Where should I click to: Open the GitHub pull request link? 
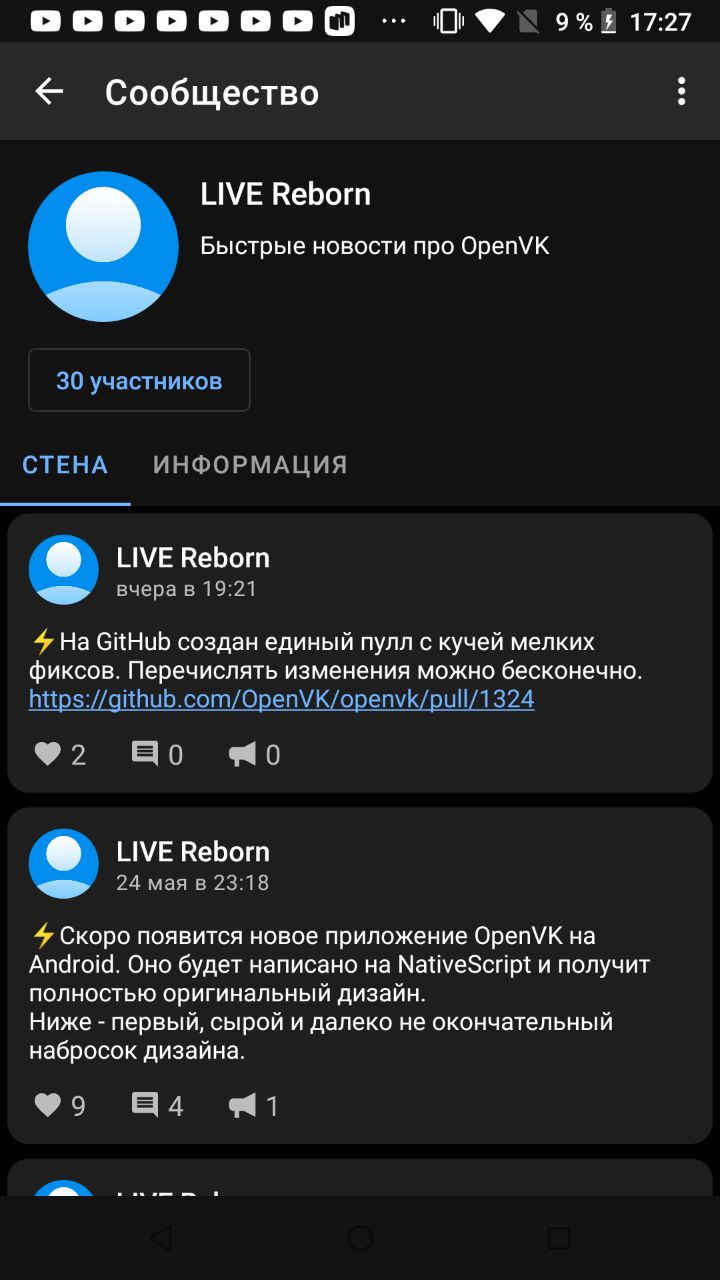(x=281, y=699)
